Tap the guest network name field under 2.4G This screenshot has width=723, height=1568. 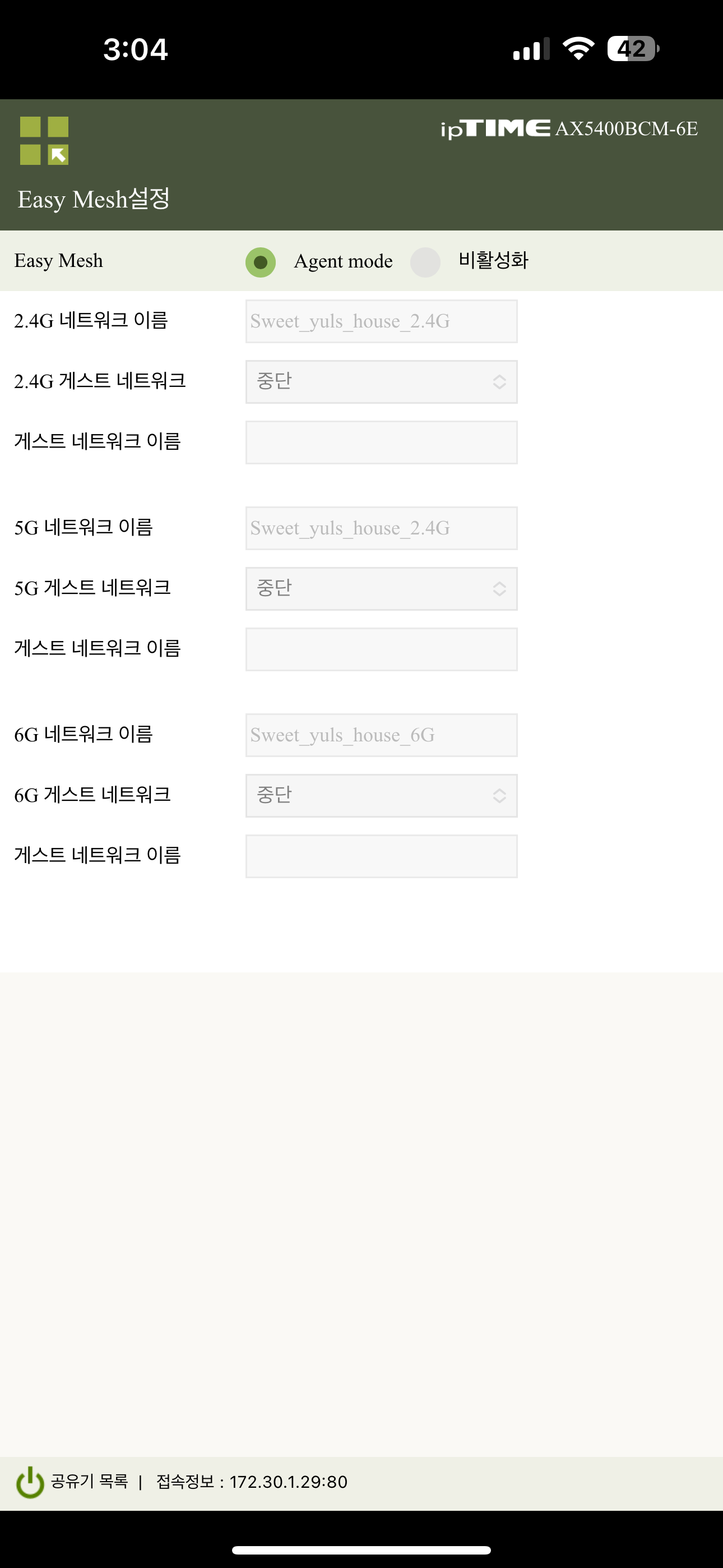point(382,442)
